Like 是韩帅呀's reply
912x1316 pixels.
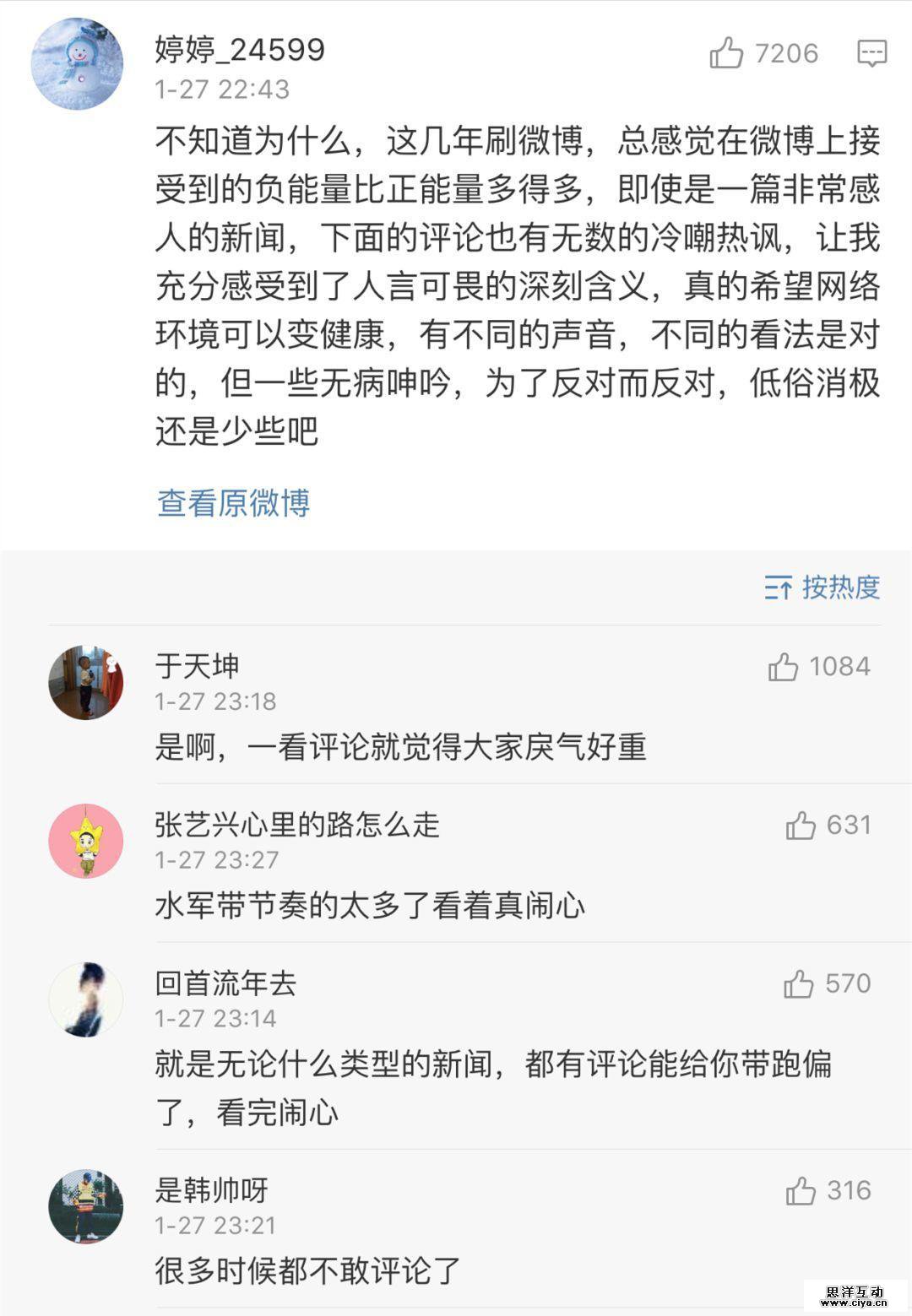(x=801, y=1190)
